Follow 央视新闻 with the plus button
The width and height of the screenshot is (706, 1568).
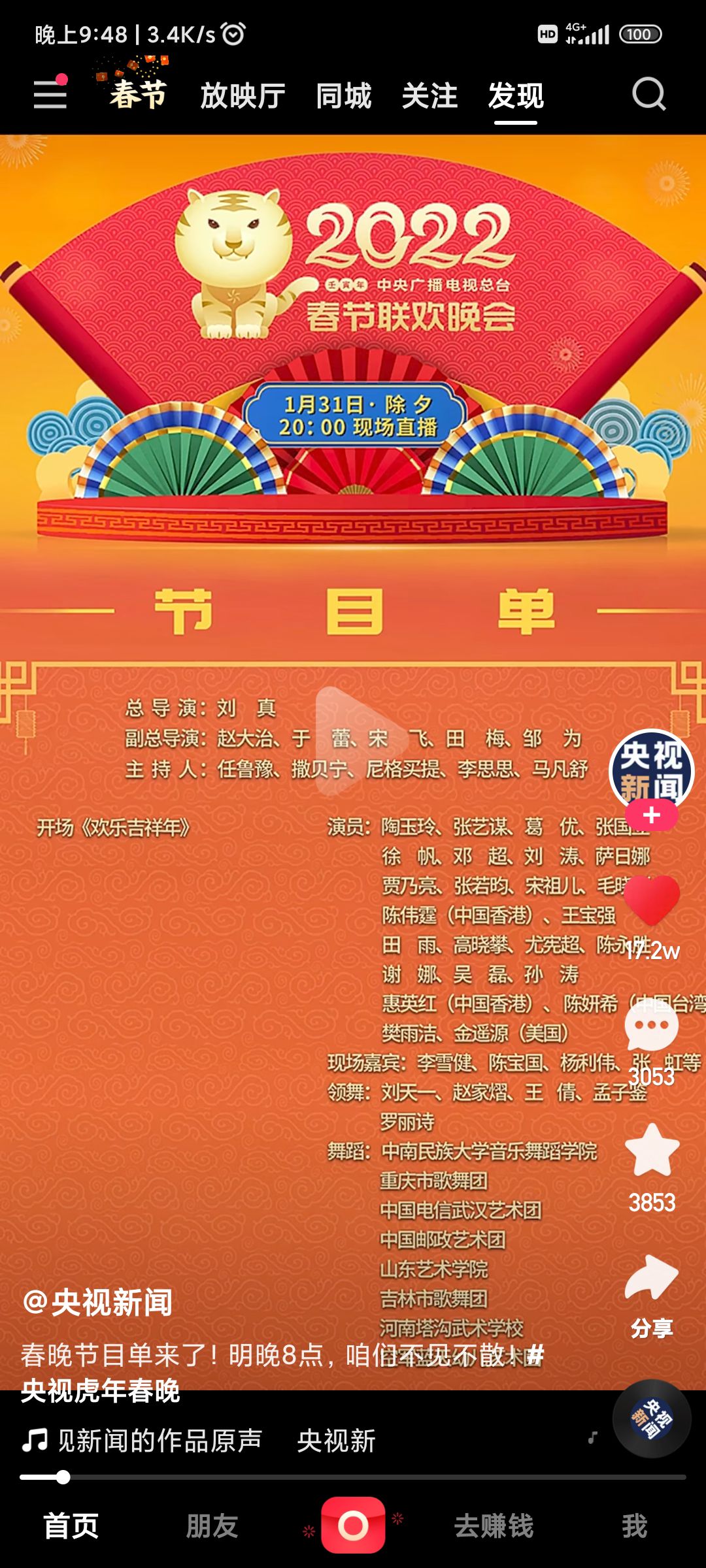pyautogui.click(x=652, y=815)
